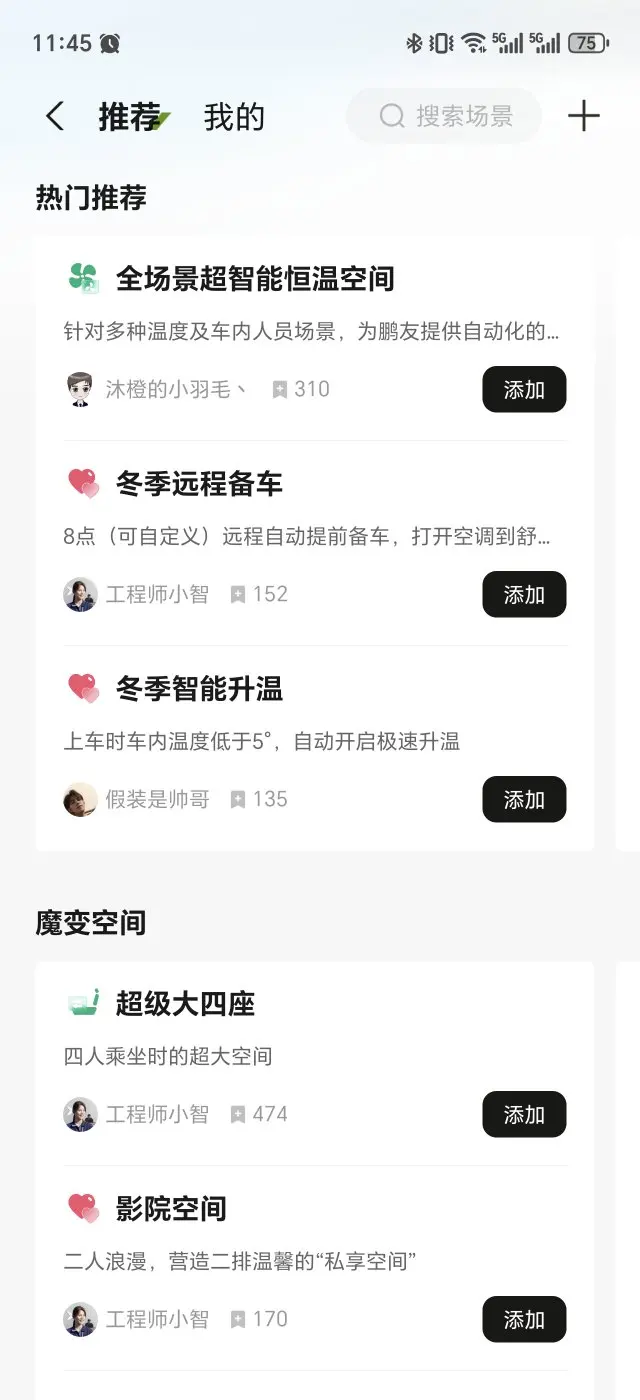Tap the 搜索场景 search box

pos(444,117)
